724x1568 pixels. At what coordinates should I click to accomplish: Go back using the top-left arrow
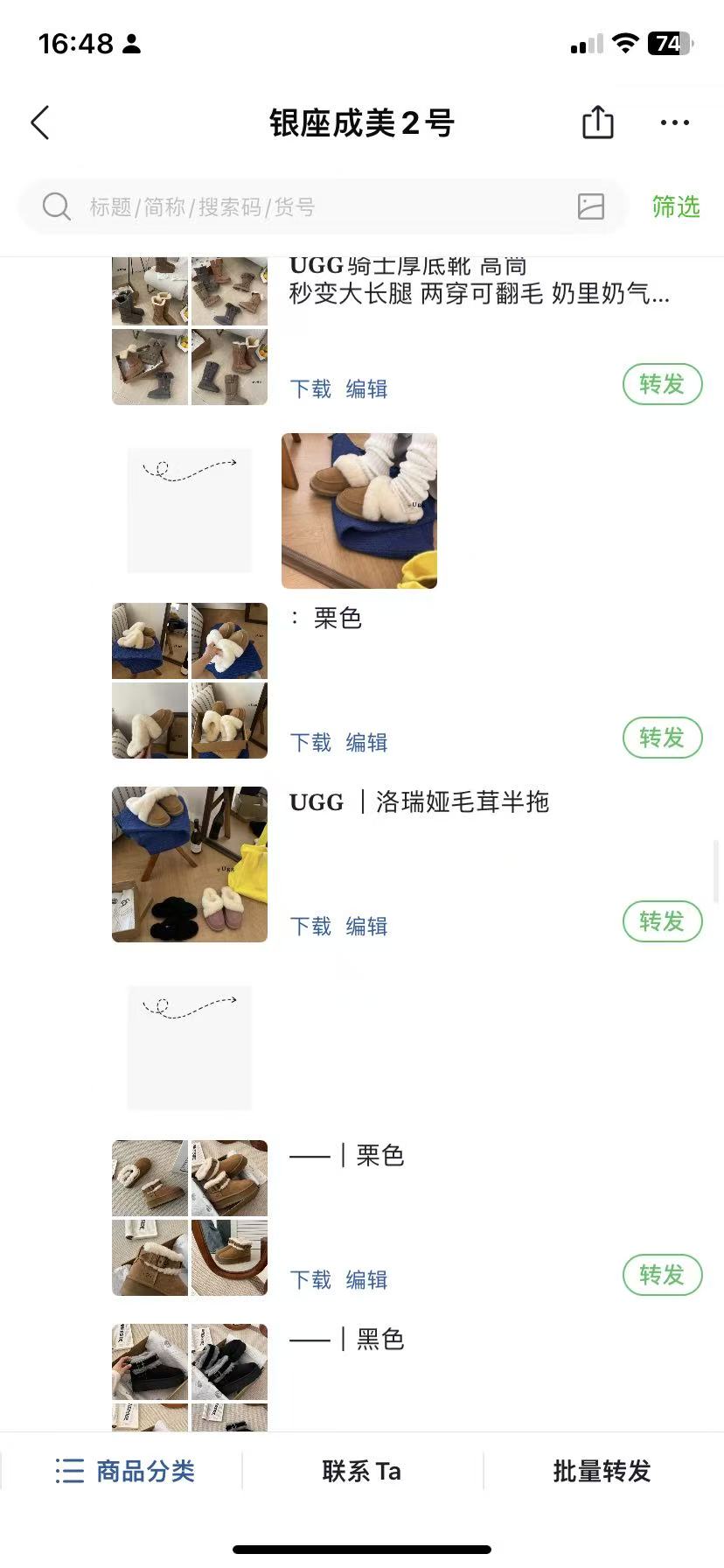(x=40, y=123)
